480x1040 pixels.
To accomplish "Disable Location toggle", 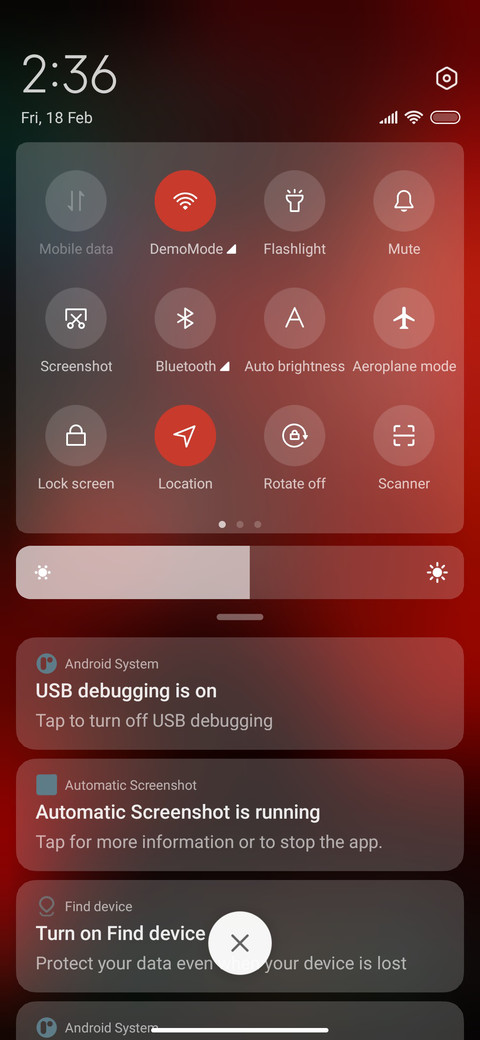I will click(x=185, y=436).
